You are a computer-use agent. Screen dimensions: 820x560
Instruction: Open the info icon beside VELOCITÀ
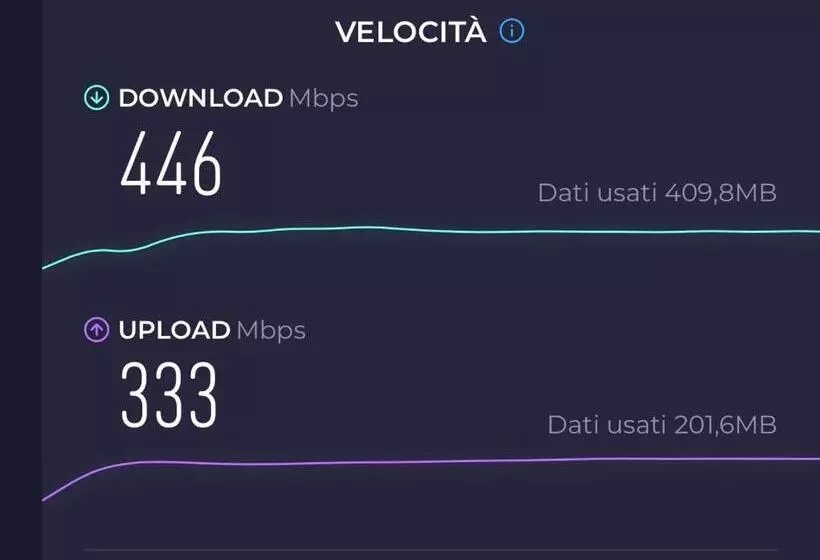(512, 32)
